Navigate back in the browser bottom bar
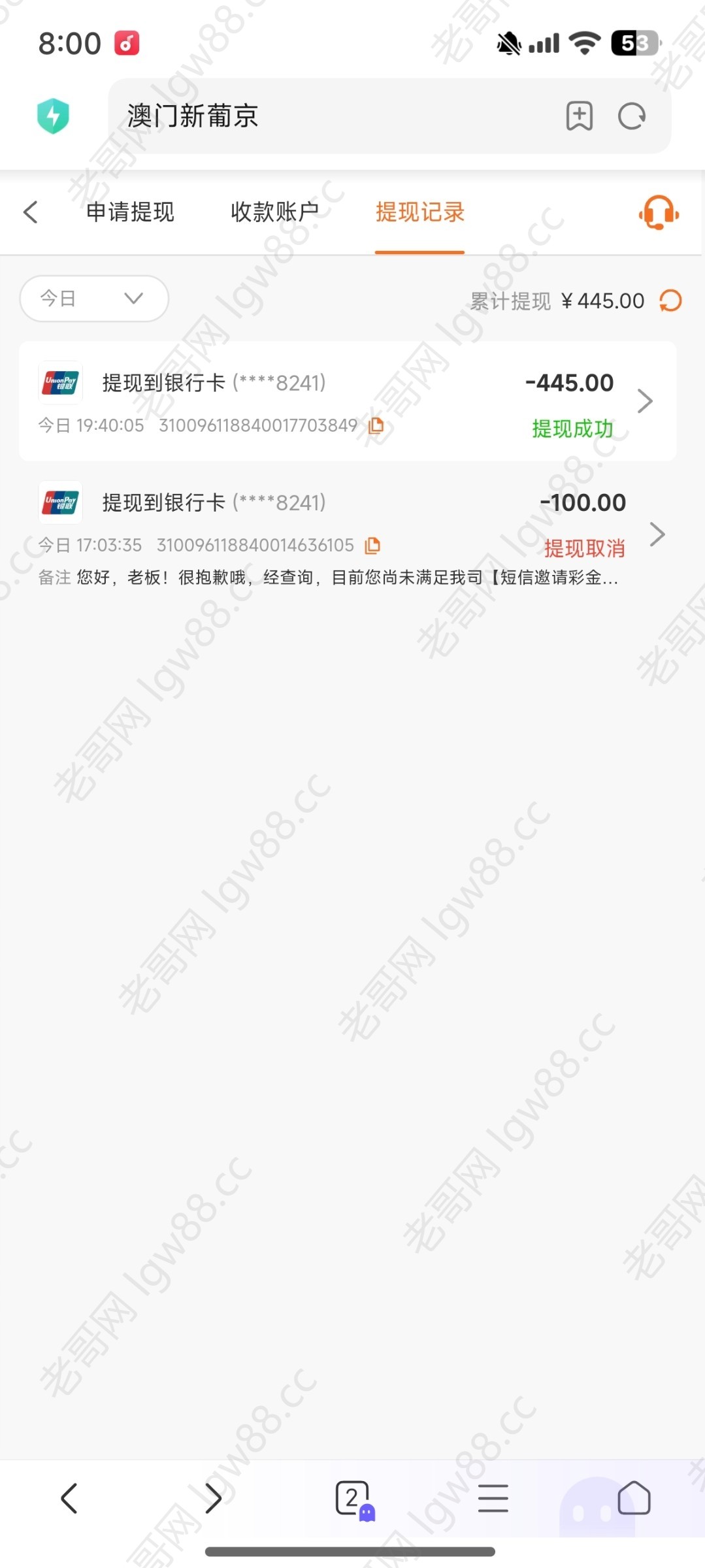Screen dimensions: 705x1568 coord(69,1498)
